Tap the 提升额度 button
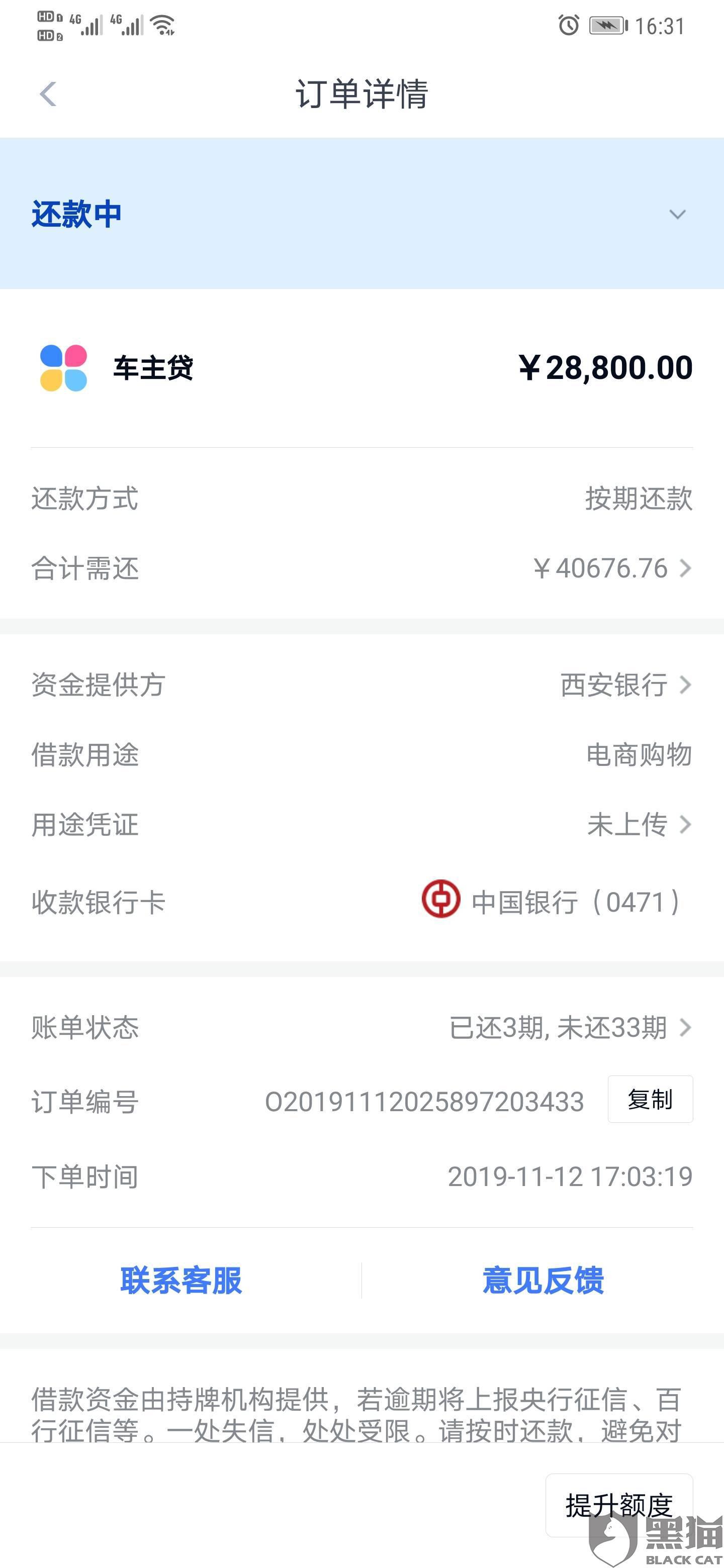The width and height of the screenshot is (724, 1568). [x=618, y=1505]
